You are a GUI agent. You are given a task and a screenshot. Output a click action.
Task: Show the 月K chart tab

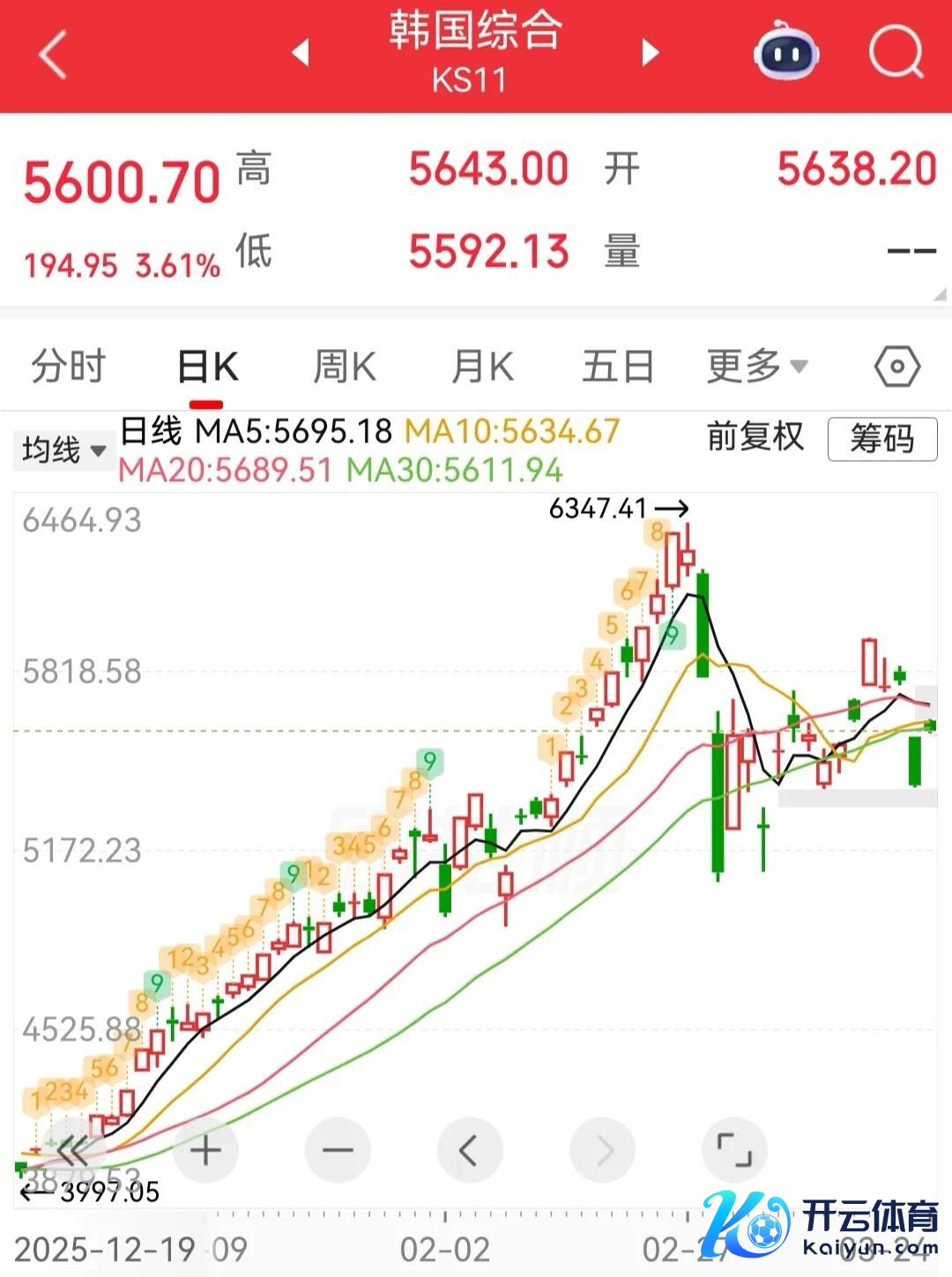coord(482,367)
